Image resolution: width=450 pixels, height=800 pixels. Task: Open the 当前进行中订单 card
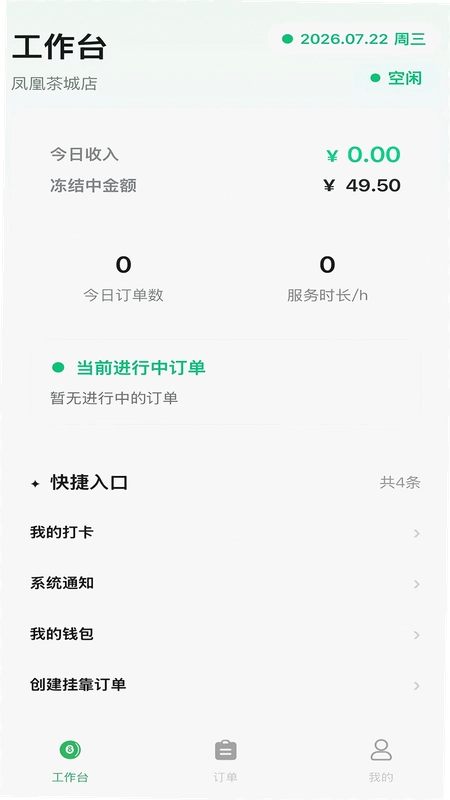click(x=225, y=382)
